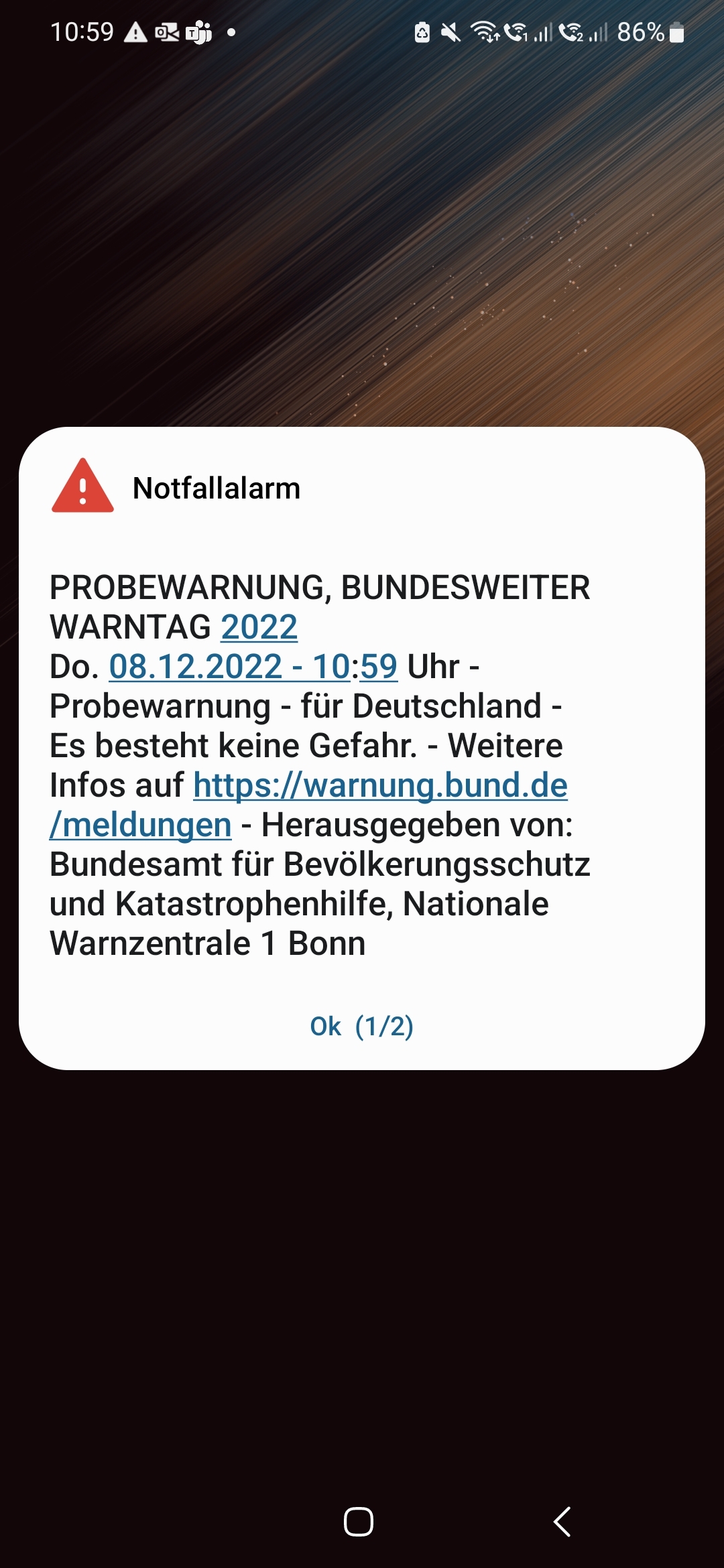Open the warnung.bund.de/meldungen link

(x=380, y=785)
